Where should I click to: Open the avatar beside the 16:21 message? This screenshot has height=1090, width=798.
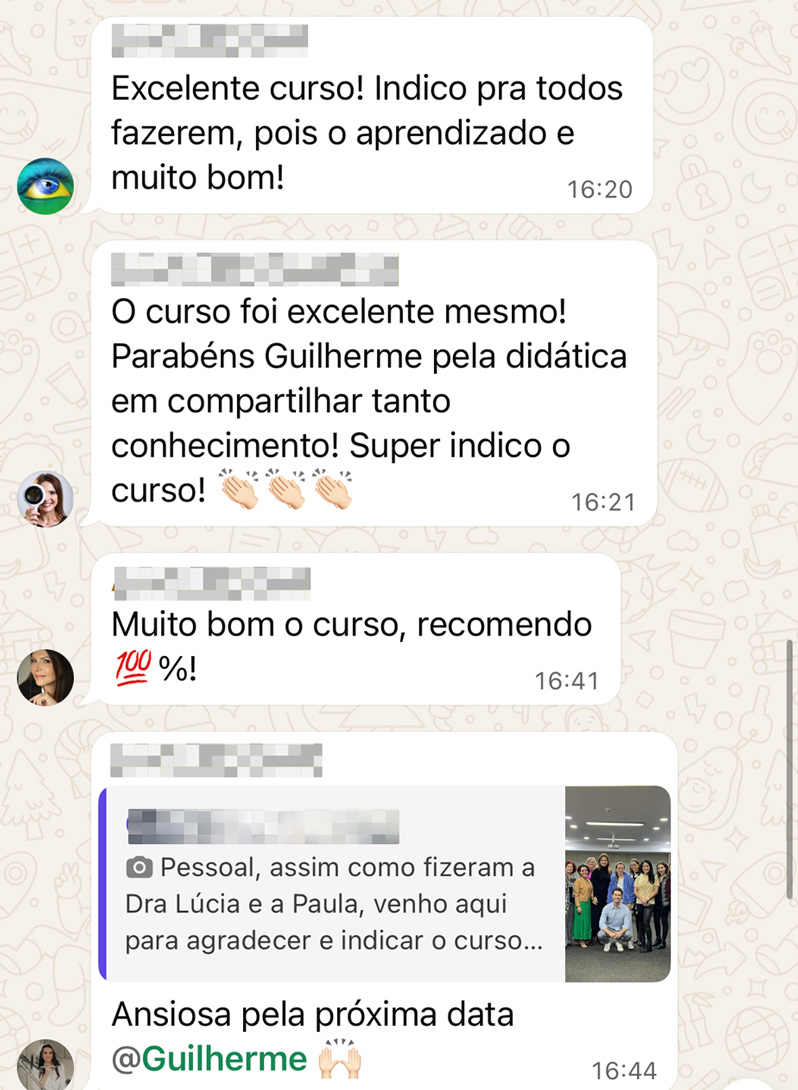(46, 498)
